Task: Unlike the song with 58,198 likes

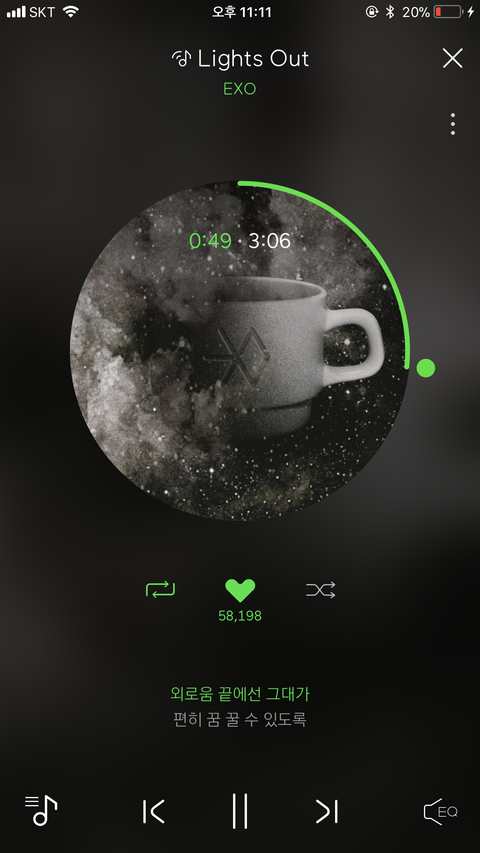Action: (240, 591)
